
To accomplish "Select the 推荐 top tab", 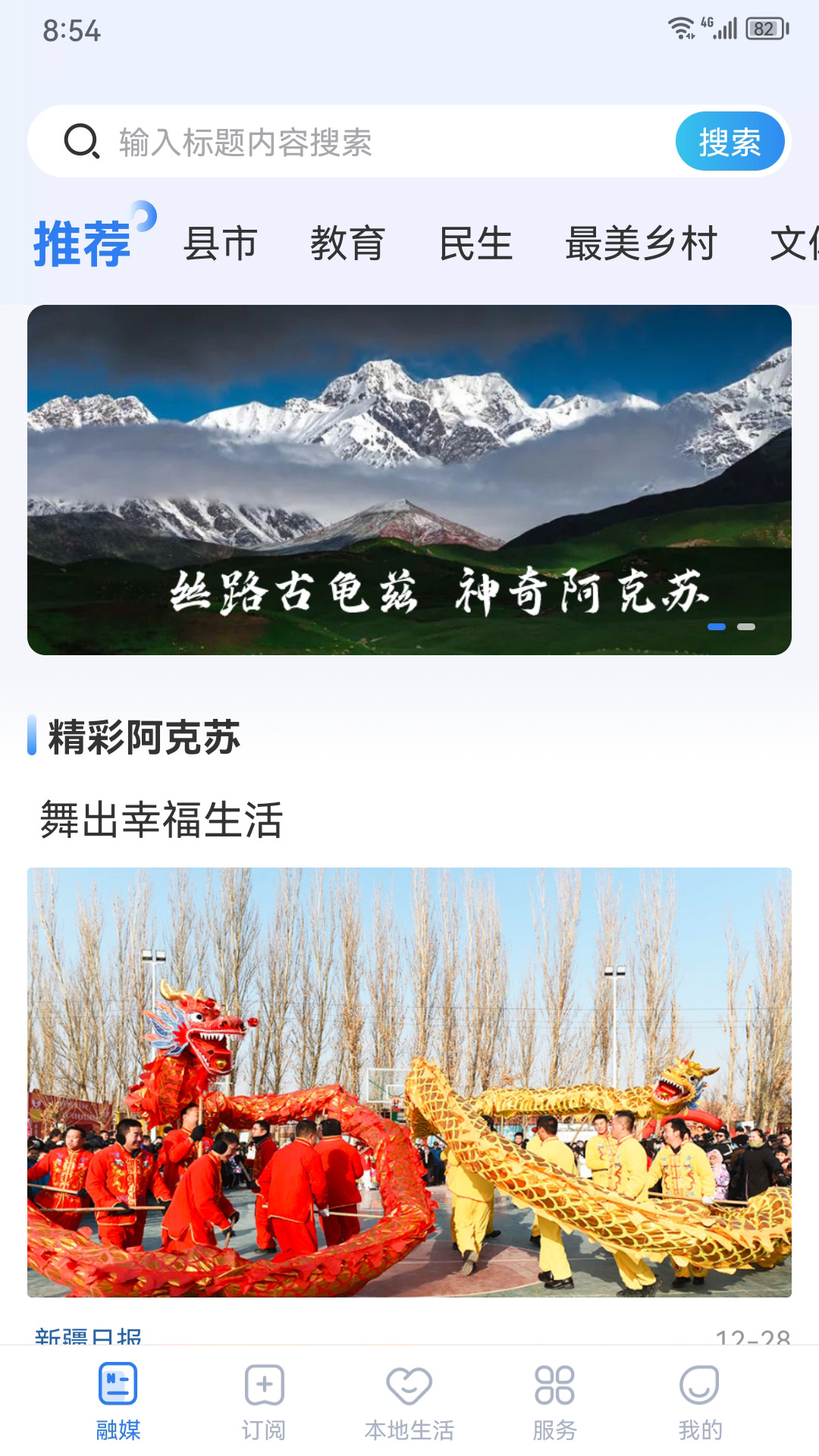I will coord(83,243).
